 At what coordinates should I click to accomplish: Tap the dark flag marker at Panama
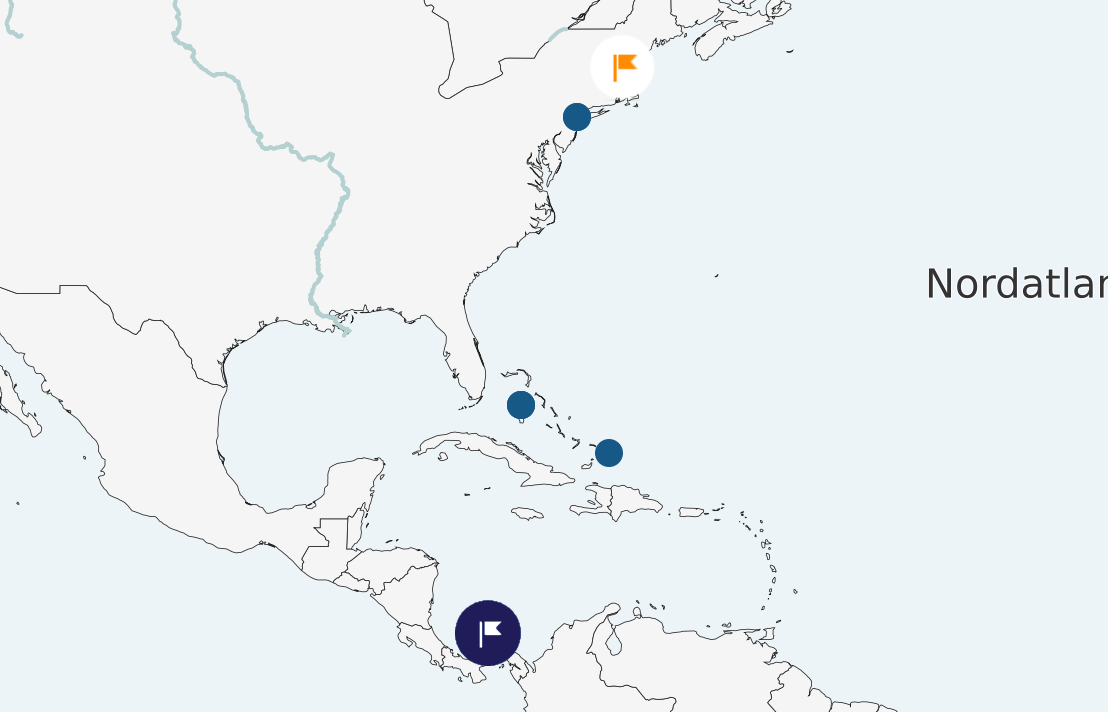click(488, 633)
